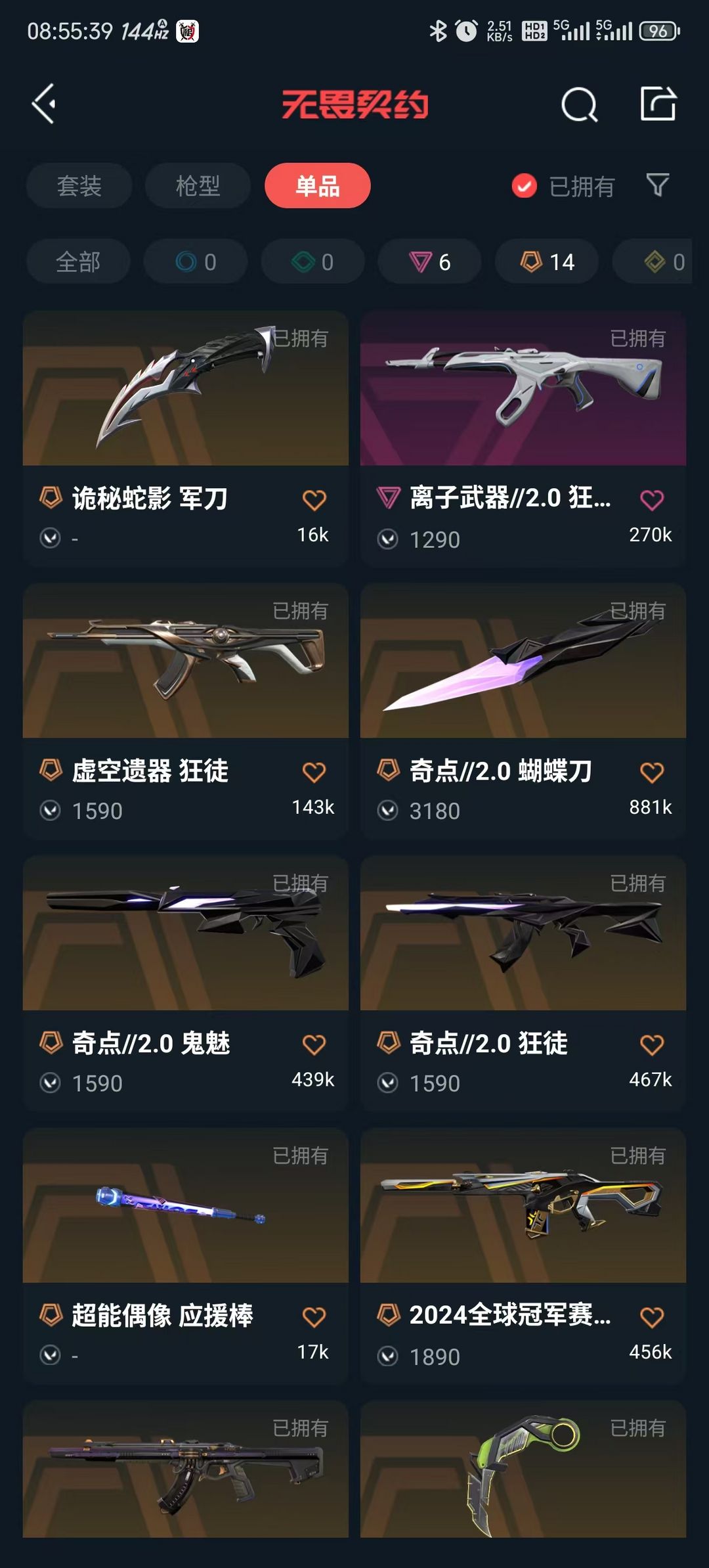Tap the share icon top right
This screenshot has height=1568, width=709.
click(x=660, y=105)
